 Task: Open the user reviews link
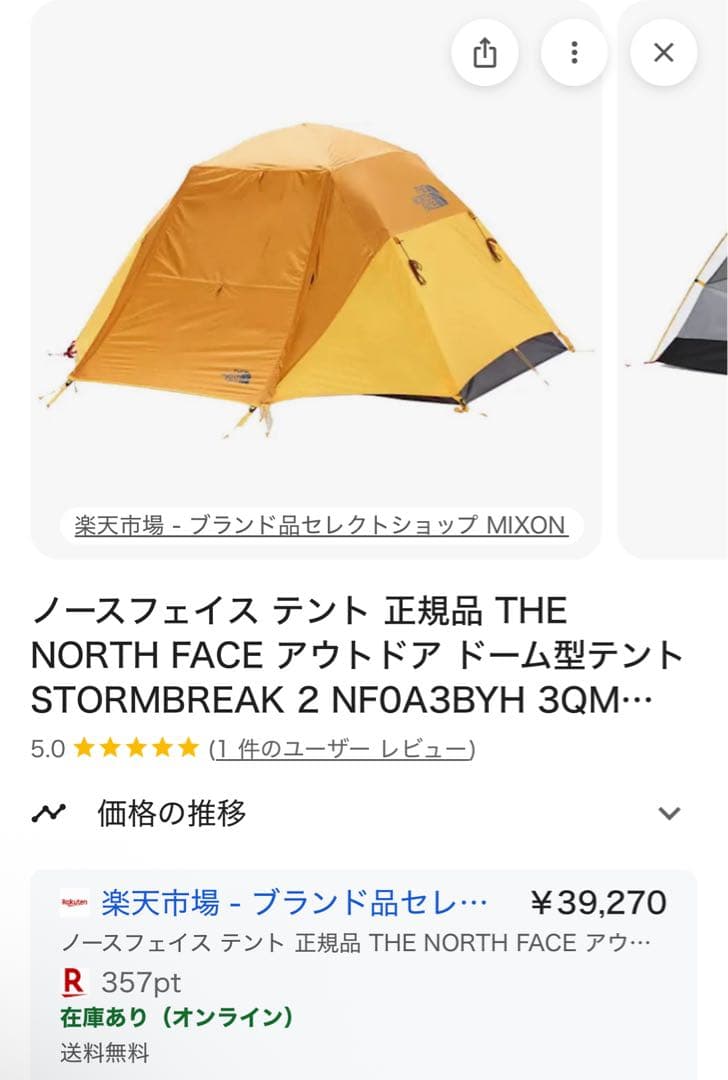[342, 749]
